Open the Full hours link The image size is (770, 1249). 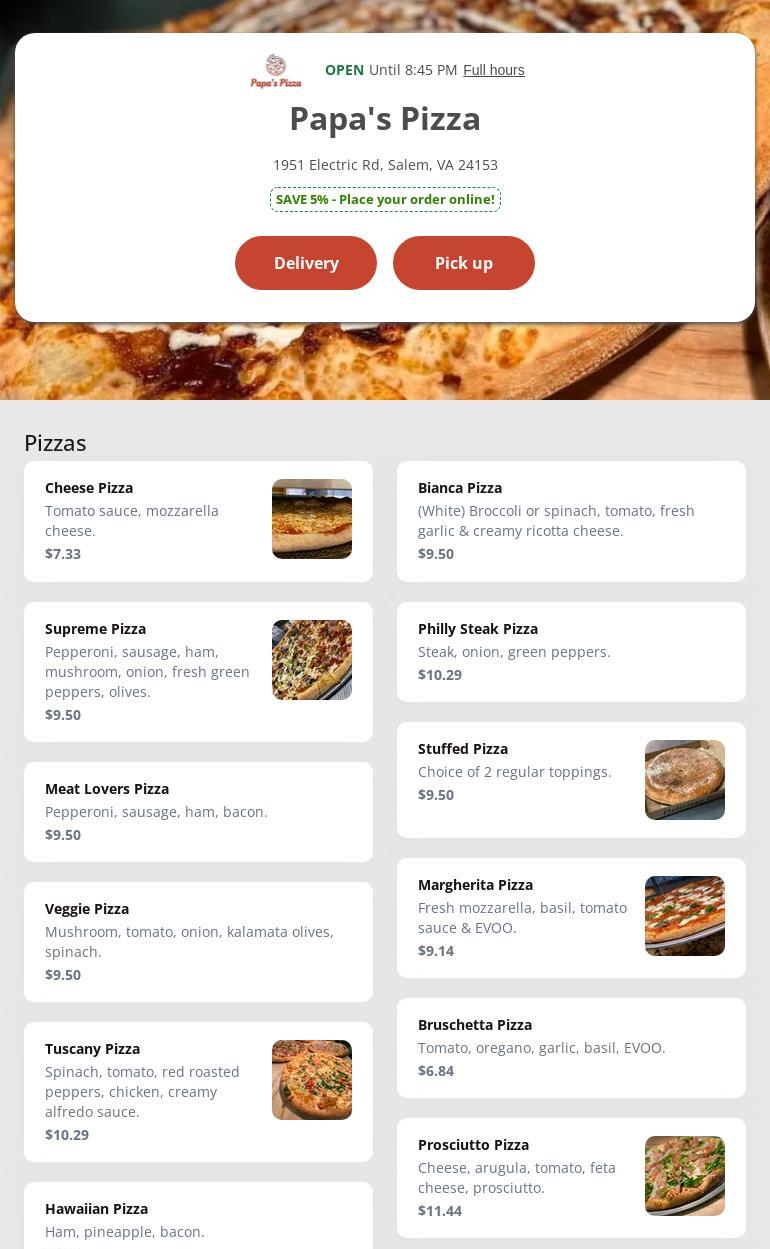click(x=493, y=70)
